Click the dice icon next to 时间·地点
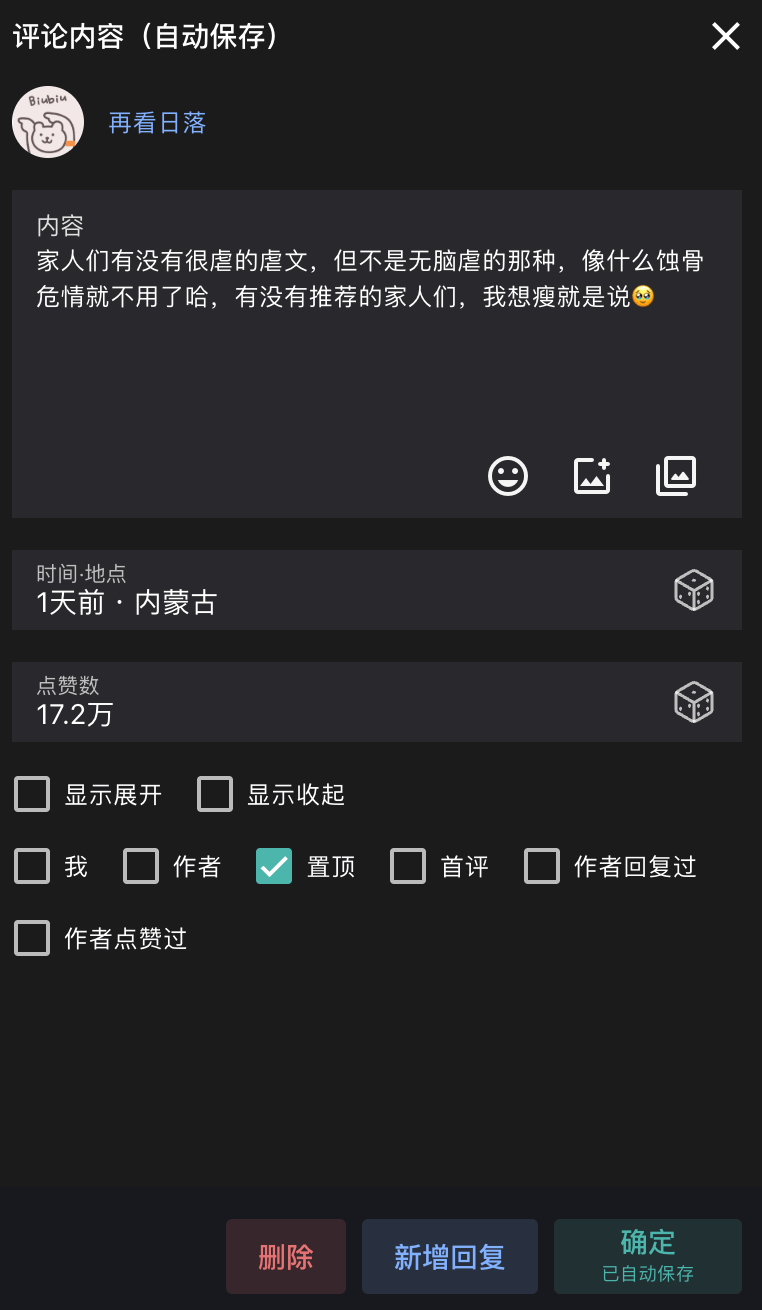 tap(693, 590)
